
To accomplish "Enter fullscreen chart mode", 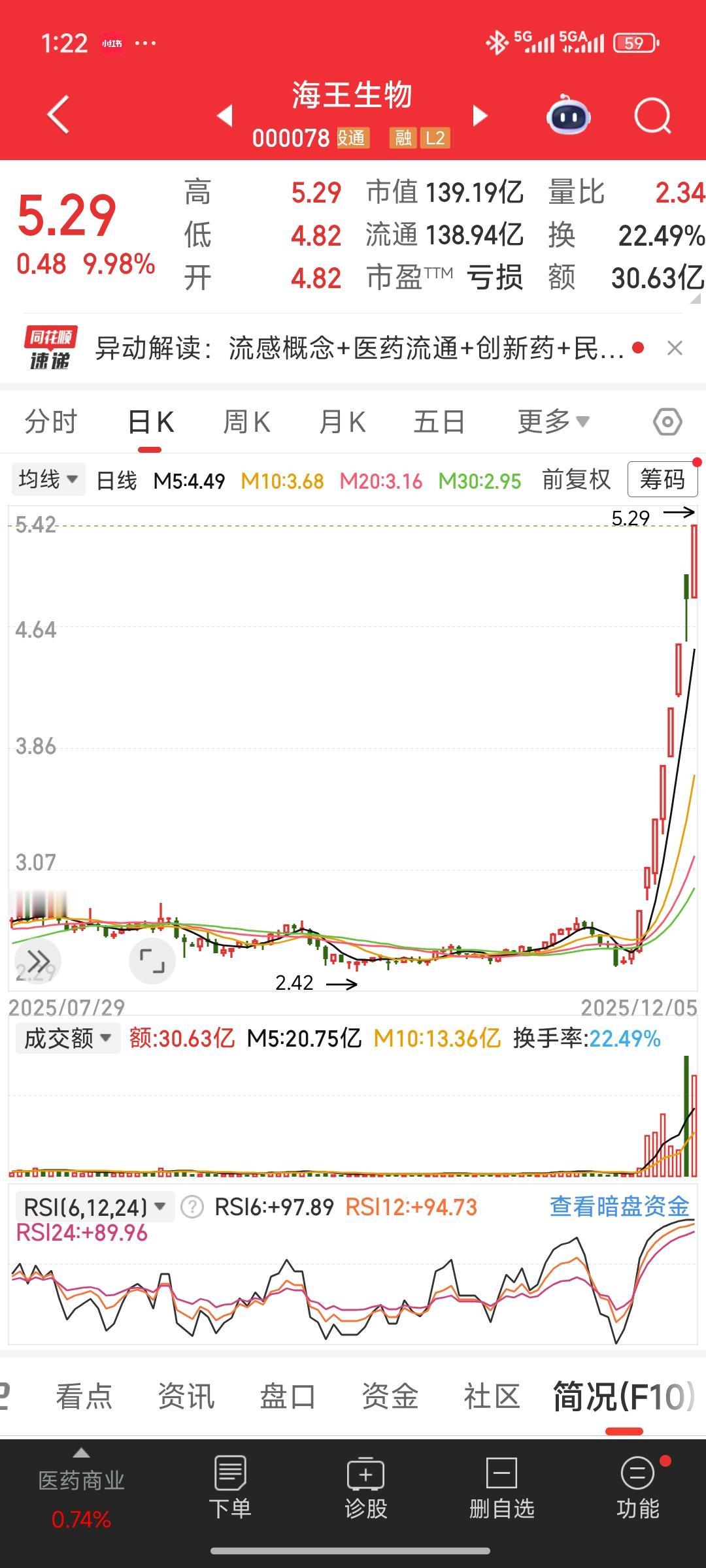I will (x=152, y=960).
